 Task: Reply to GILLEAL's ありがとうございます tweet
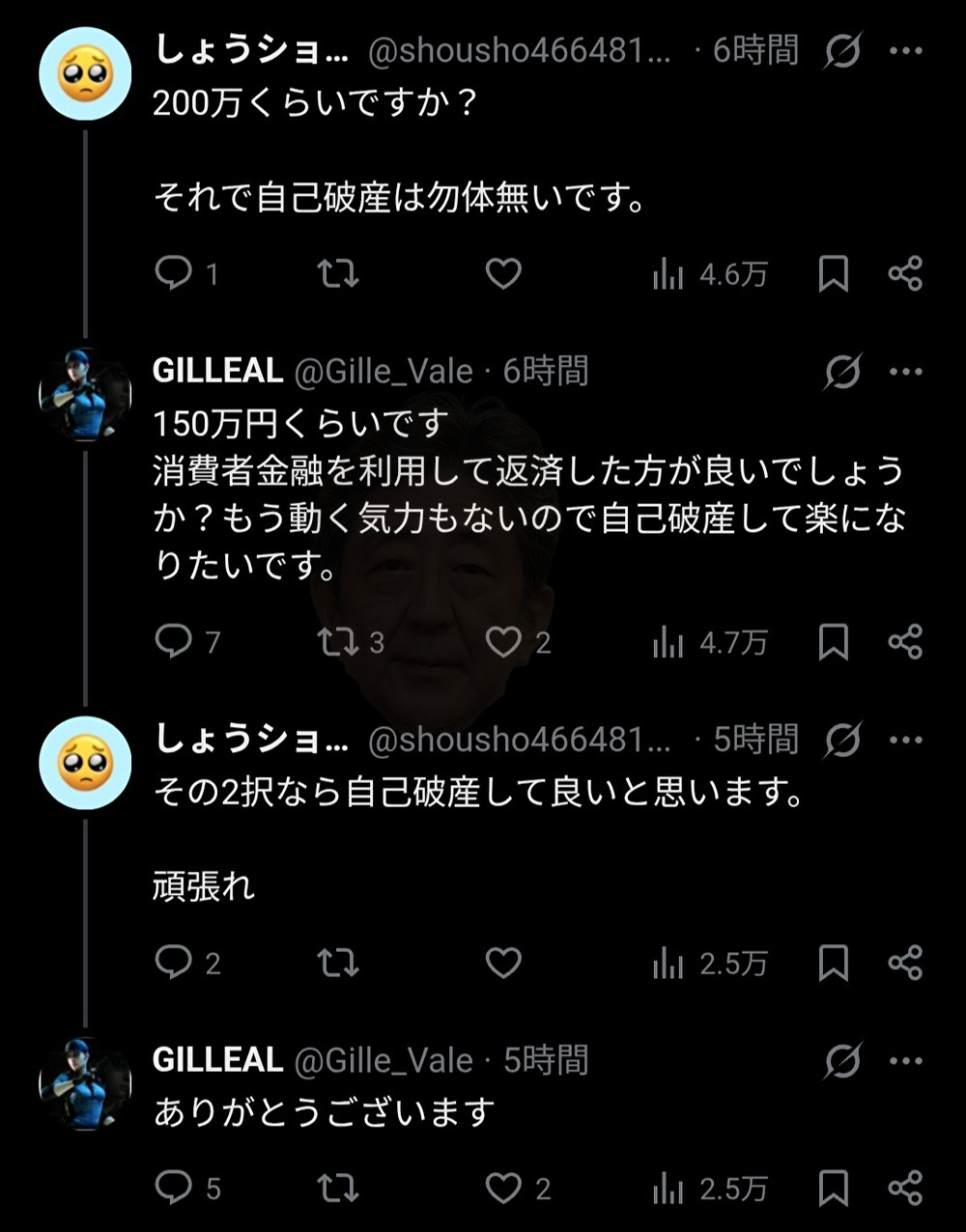174,1188
